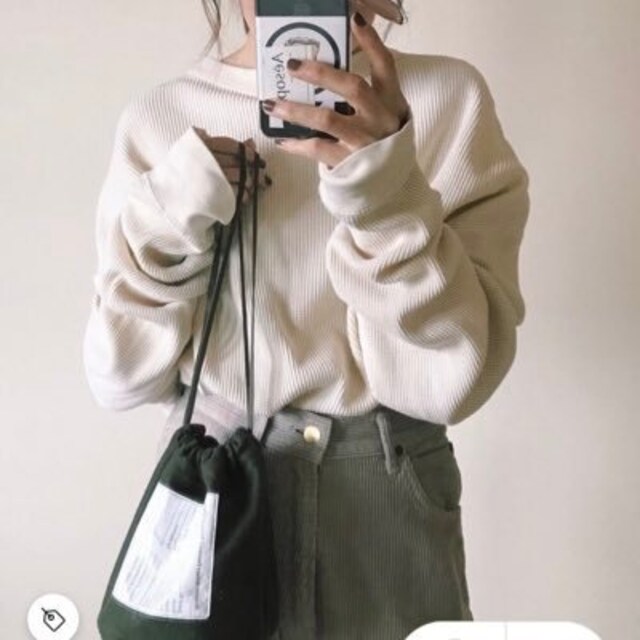Open the outfit photo
The width and height of the screenshot is (640, 640).
click(x=320, y=300)
